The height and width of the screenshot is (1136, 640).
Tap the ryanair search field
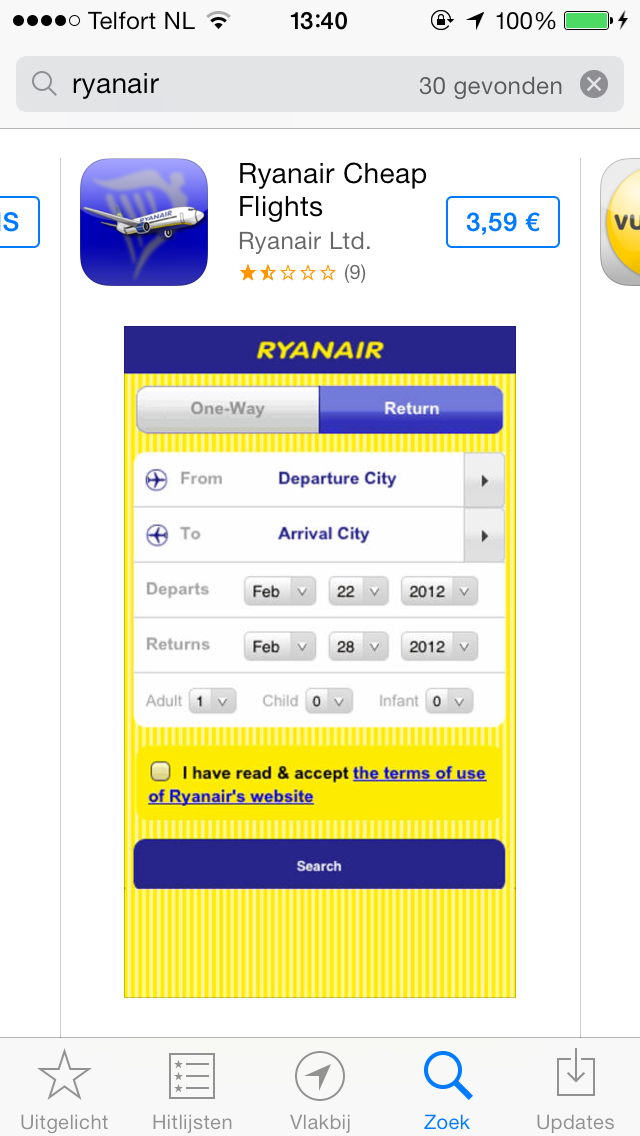320,84
